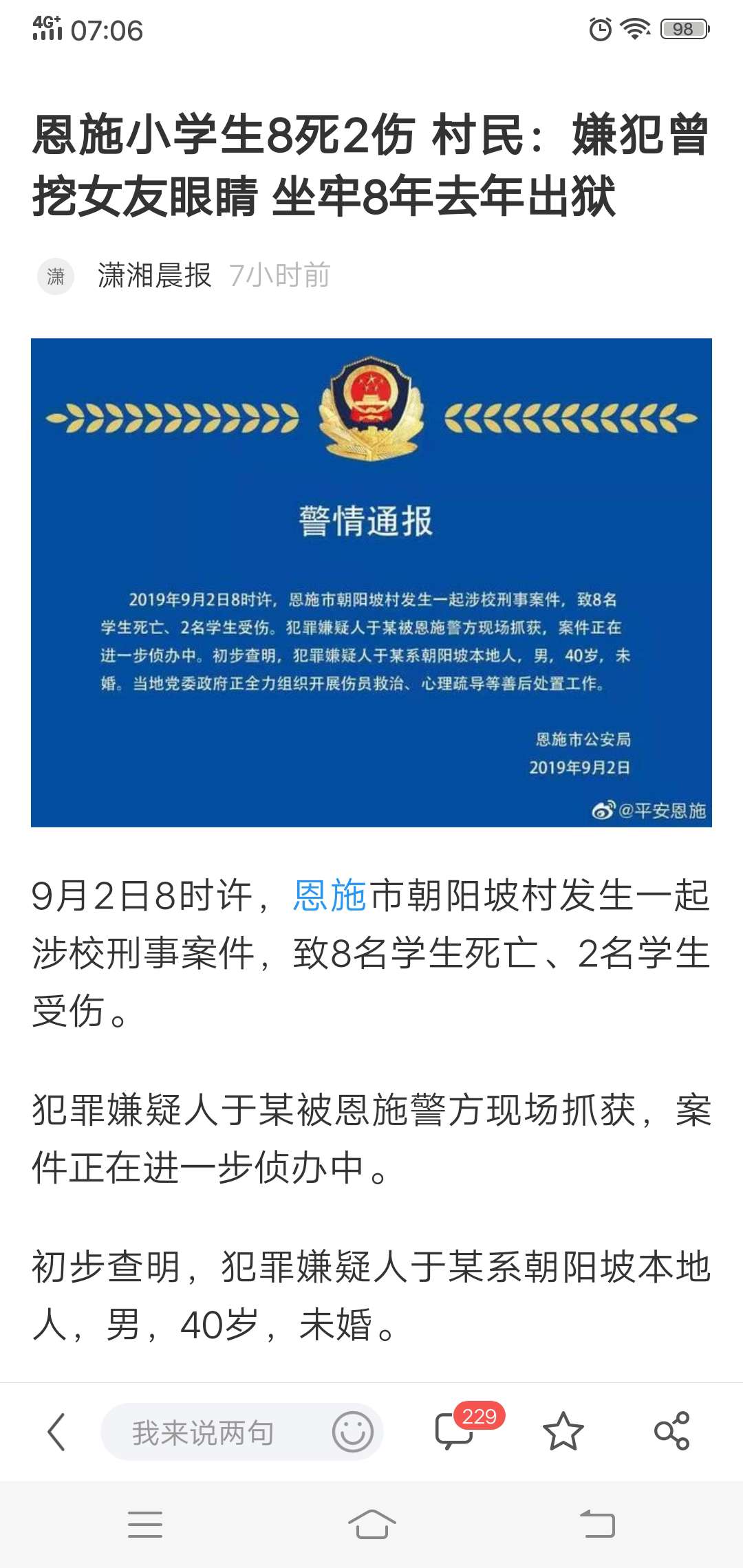Open the 恩施 link in the article
Screen dimensions: 743x1568
(x=330, y=896)
